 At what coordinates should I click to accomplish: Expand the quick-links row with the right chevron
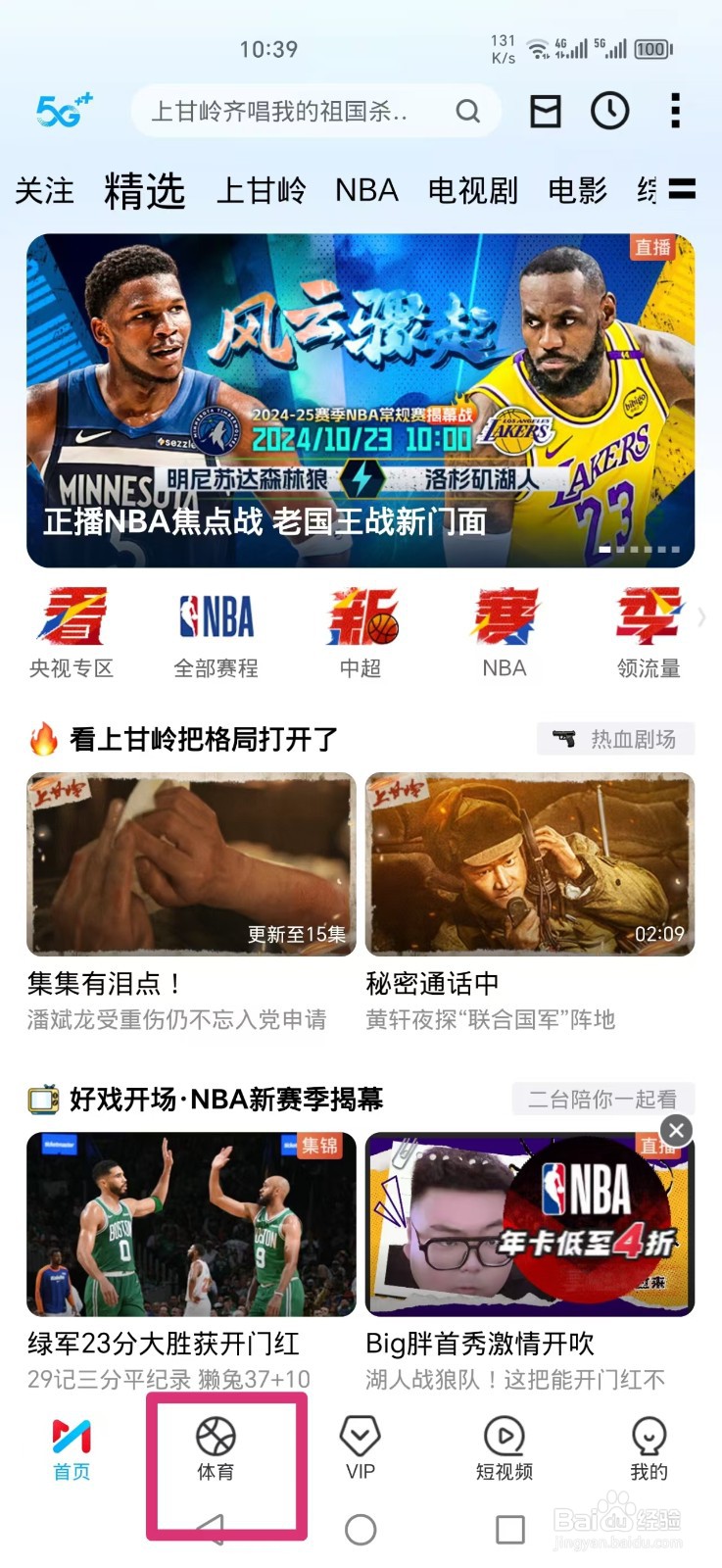[701, 618]
